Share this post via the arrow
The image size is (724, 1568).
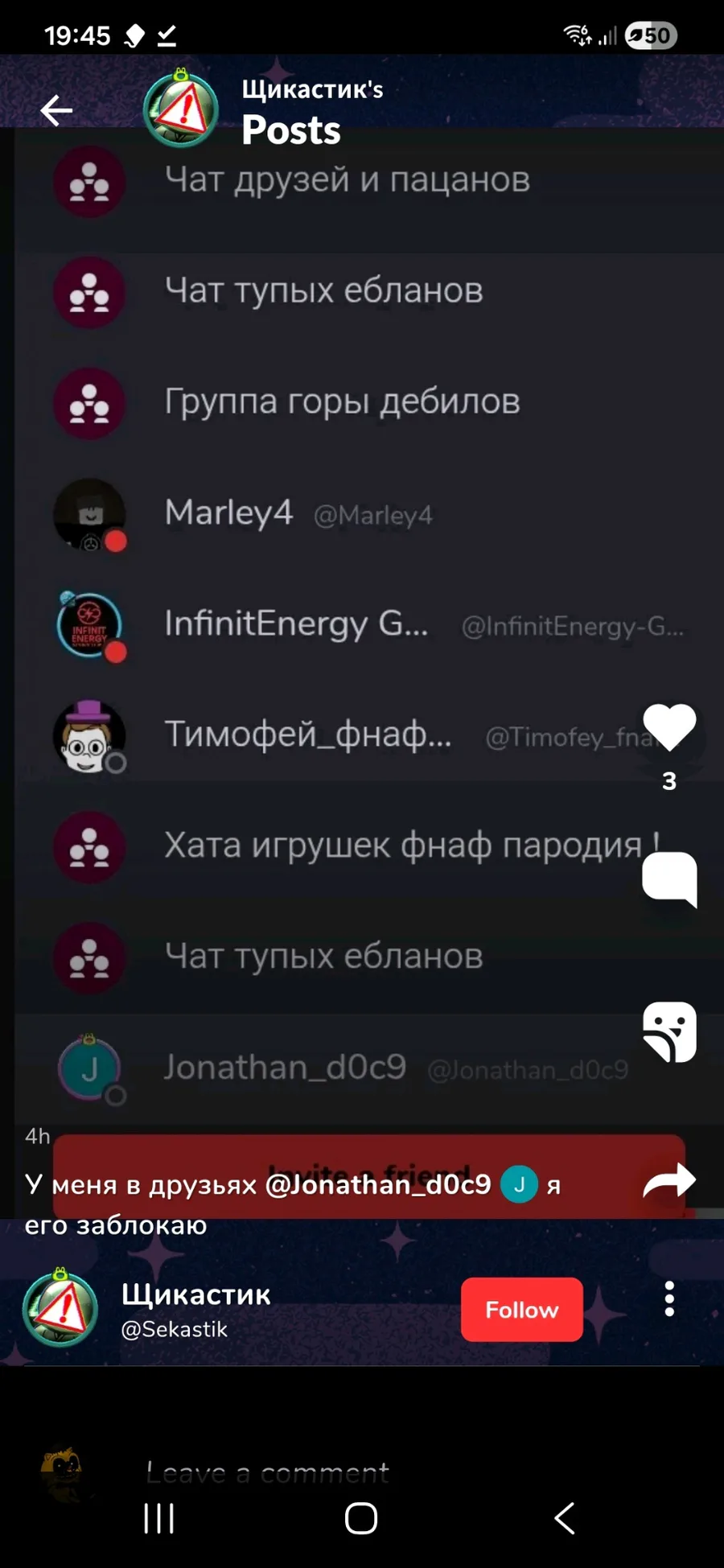click(669, 1181)
